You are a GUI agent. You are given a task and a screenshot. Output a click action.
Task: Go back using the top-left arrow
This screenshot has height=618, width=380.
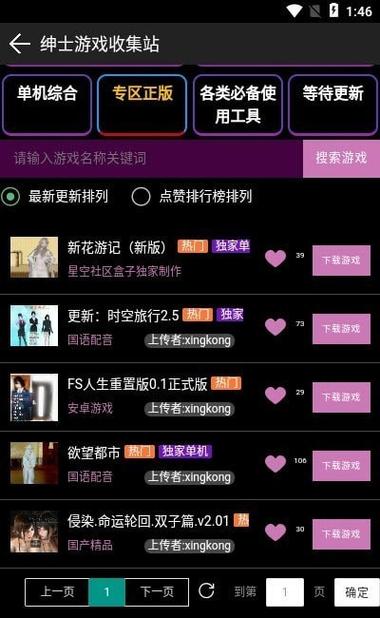pyautogui.click(x=19, y=43)
